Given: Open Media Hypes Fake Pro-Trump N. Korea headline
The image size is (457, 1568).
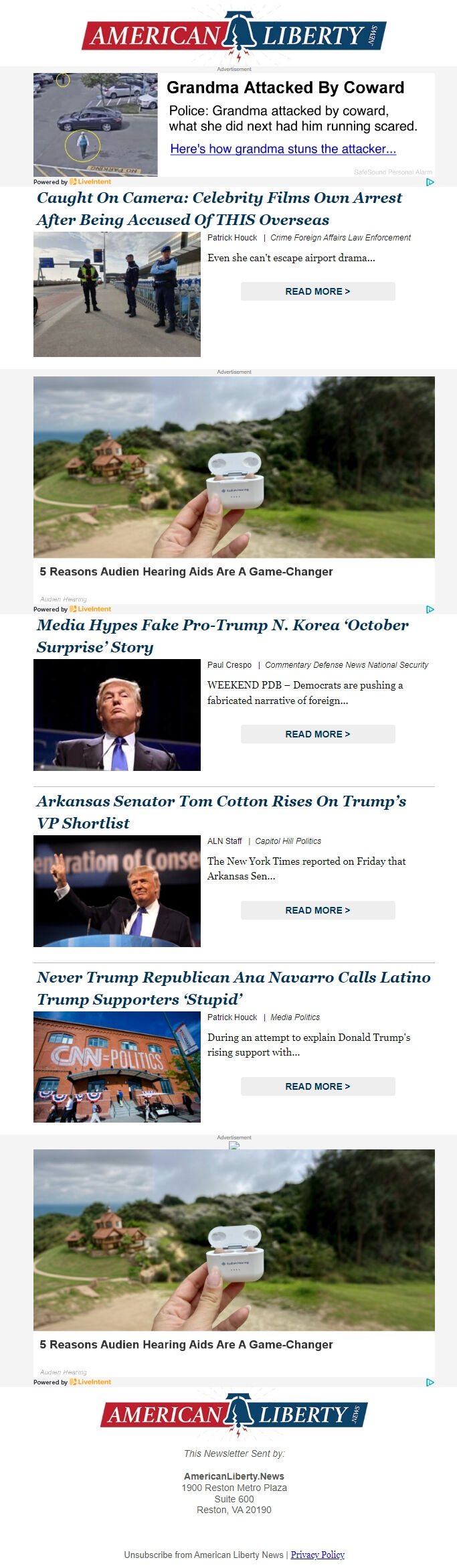Looking at the screenshot, I should point(222,636).
